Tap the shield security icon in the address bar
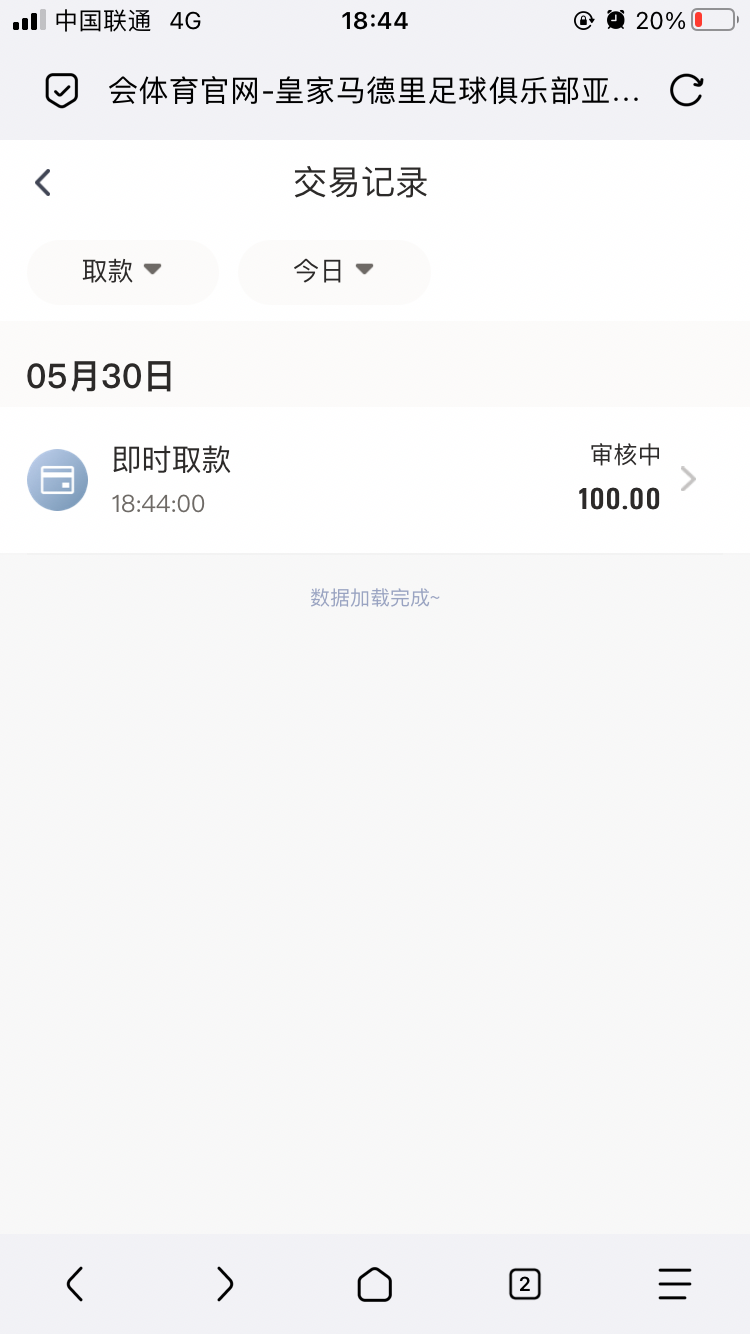The image size is (750, 1334). coord(62,90)
